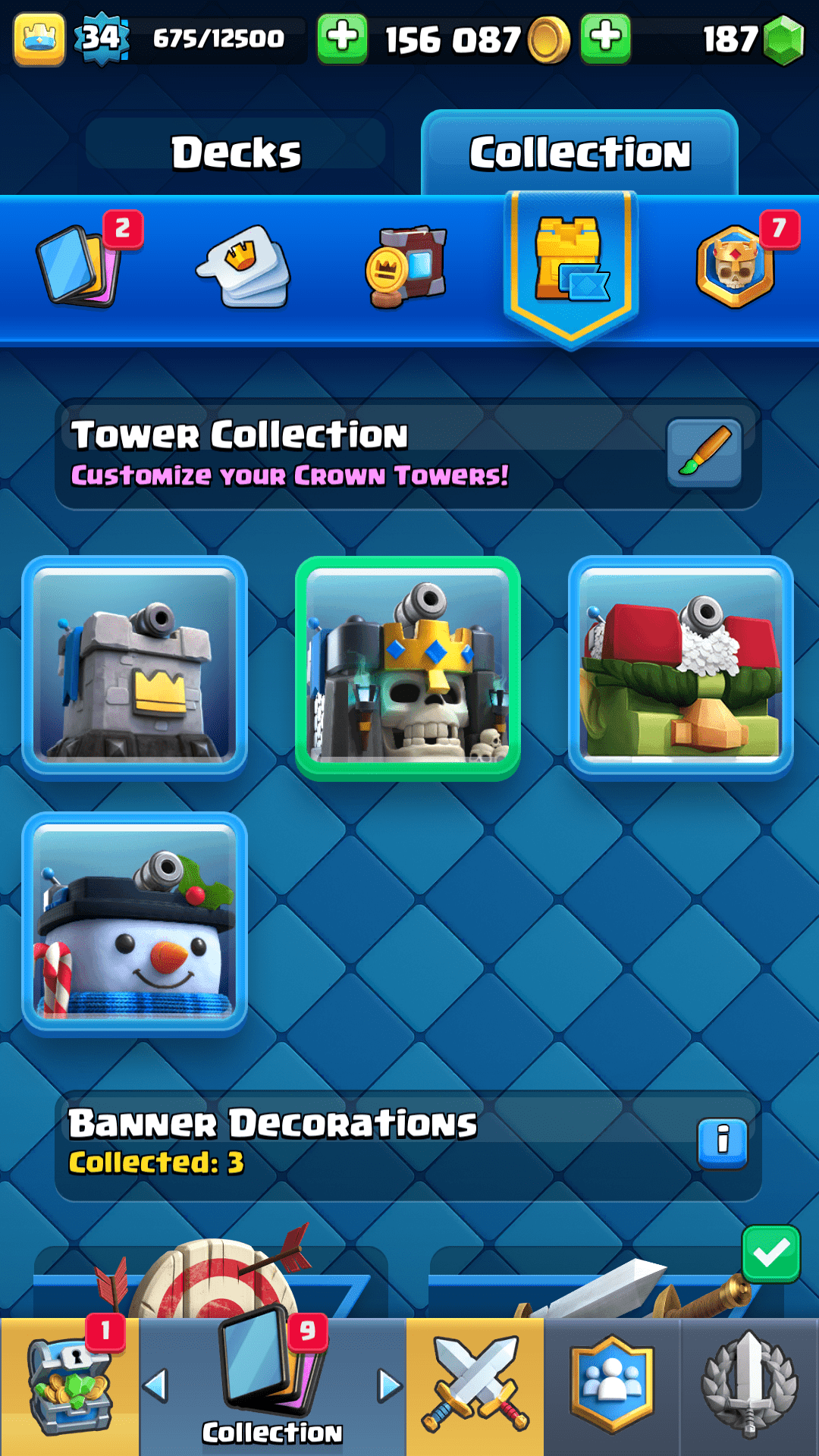Add more gems with the plus button

605,39
